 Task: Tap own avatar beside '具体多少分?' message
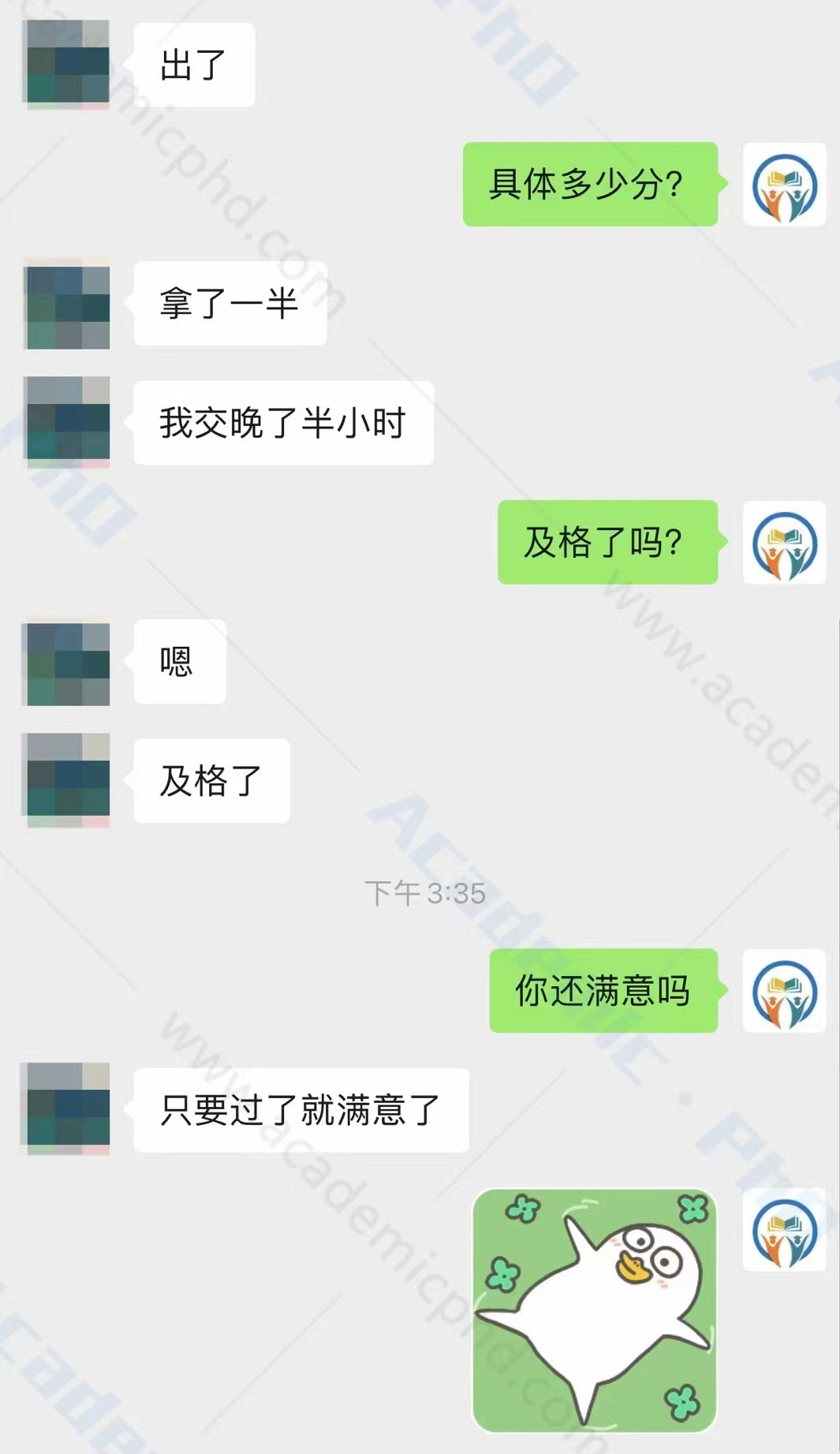tap(784, 185)
